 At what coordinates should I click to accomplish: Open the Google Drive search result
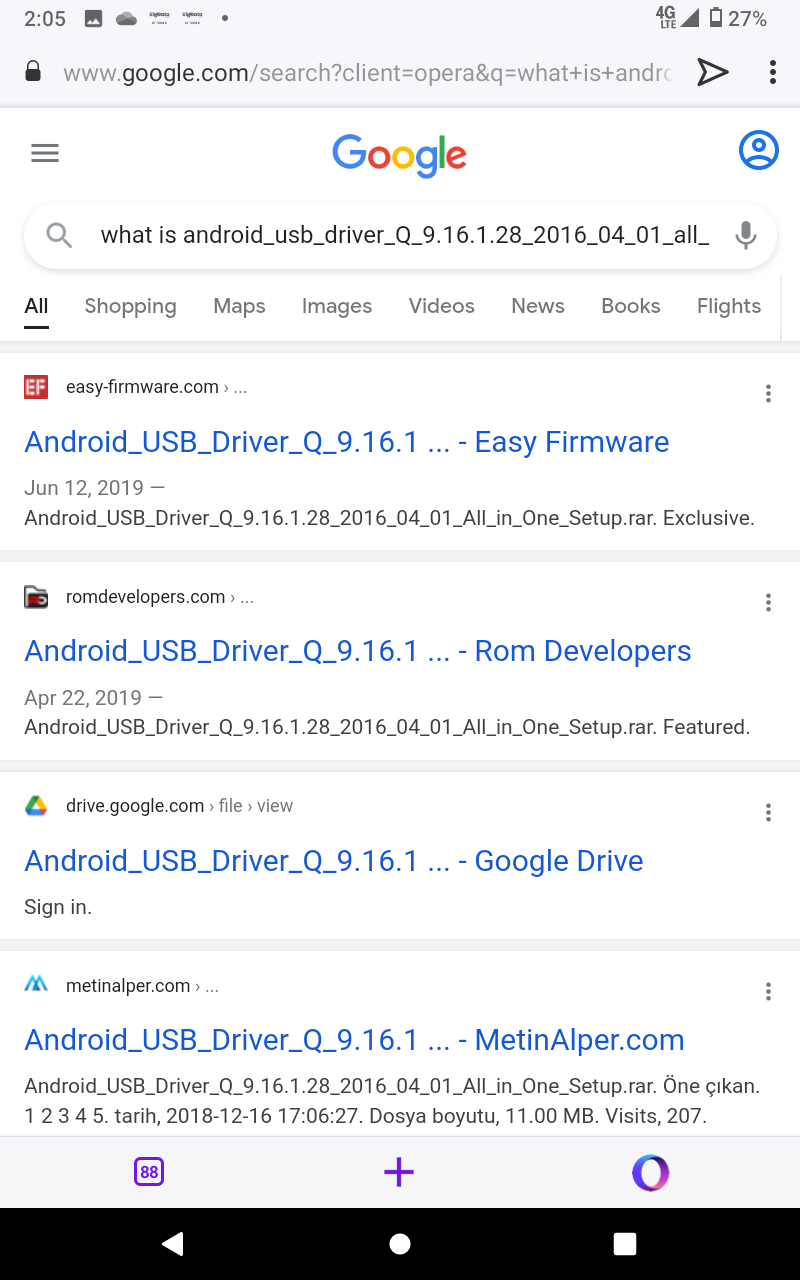(x=333, y=861)
